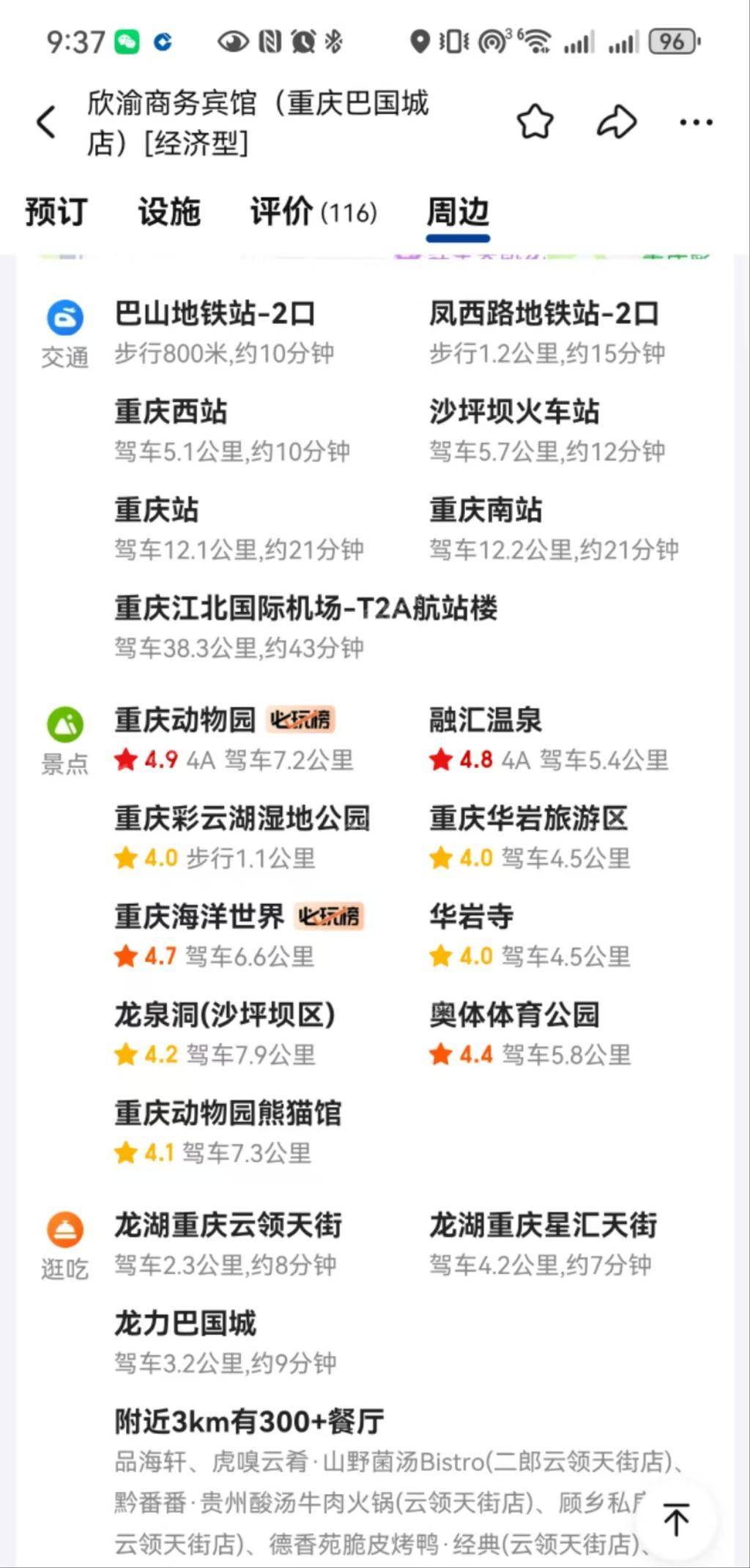
Task: Share this hotel page
Action: (617, 122)
